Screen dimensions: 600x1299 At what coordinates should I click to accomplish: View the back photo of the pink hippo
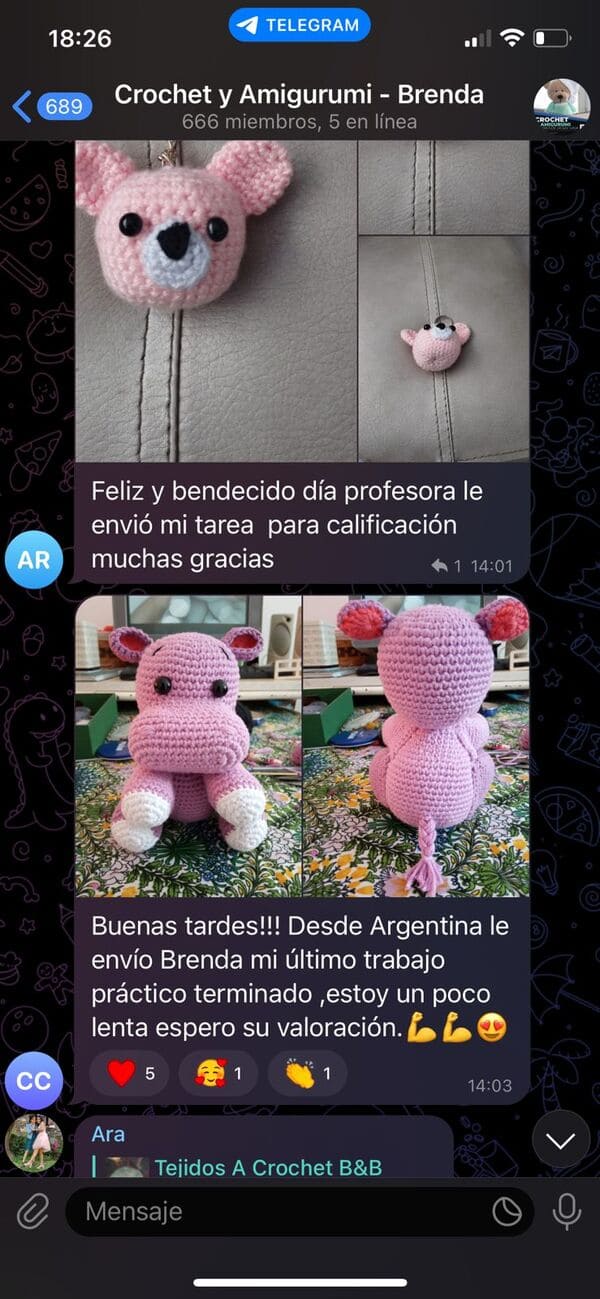point(416,745)
